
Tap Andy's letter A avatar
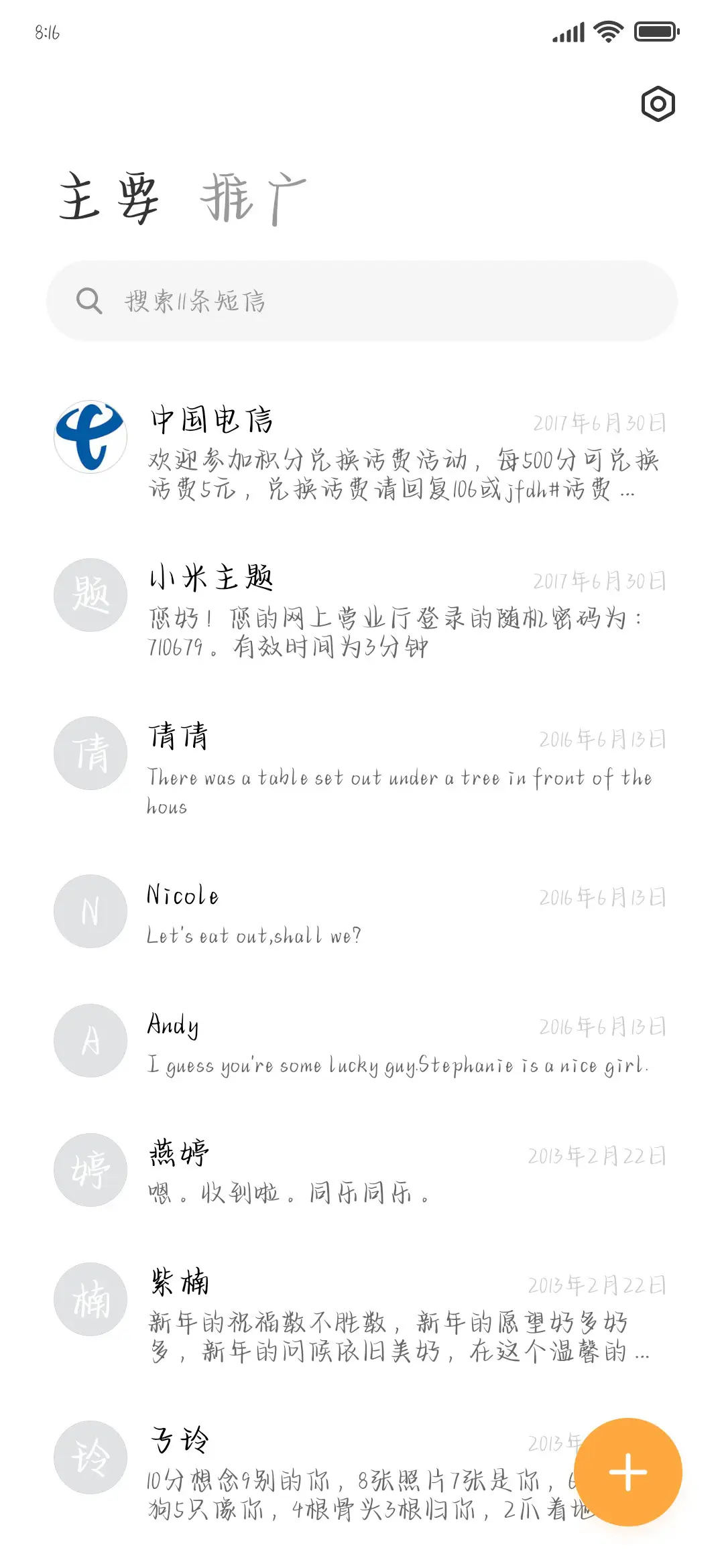pos(90,1040)
